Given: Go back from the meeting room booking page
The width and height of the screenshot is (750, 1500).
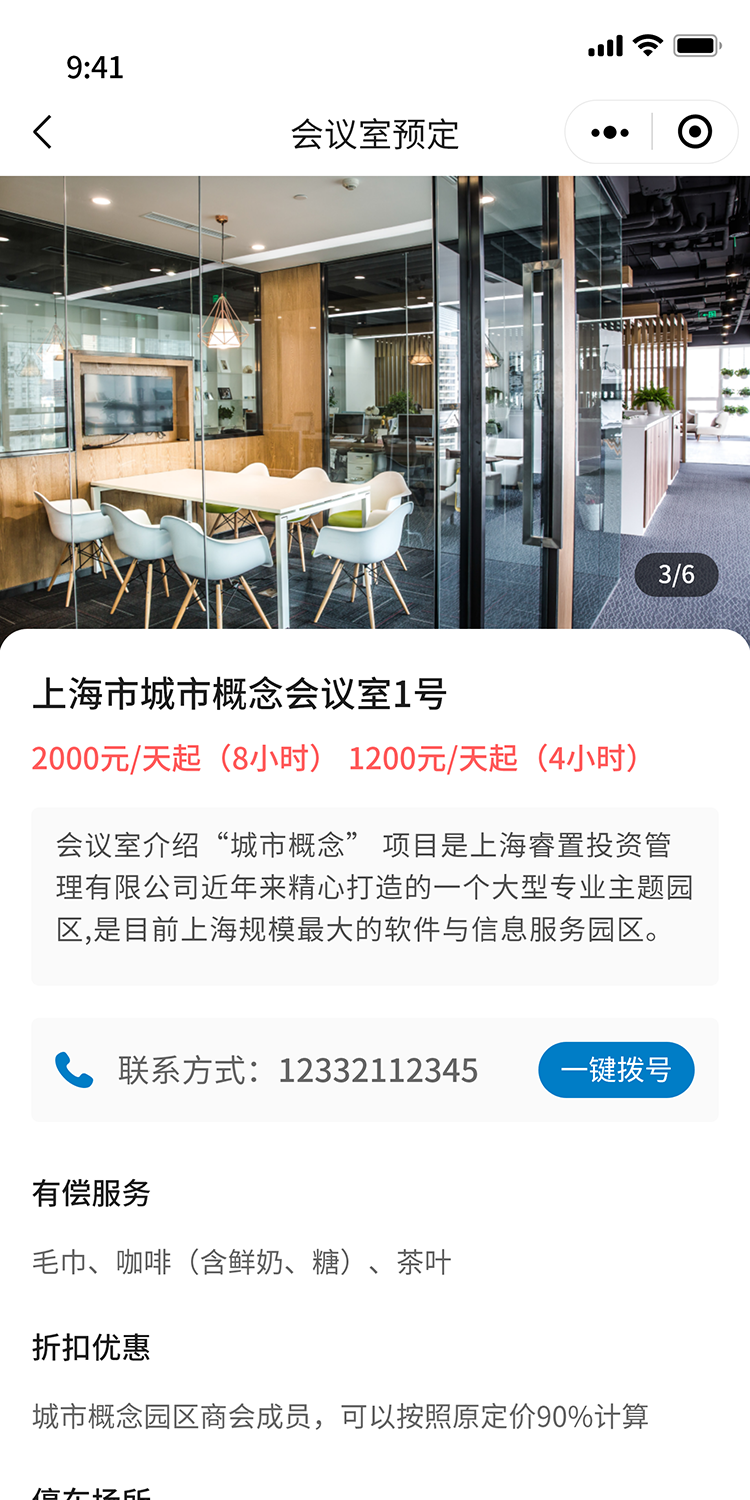Looking at the screenshot, I should coord(42,132).
